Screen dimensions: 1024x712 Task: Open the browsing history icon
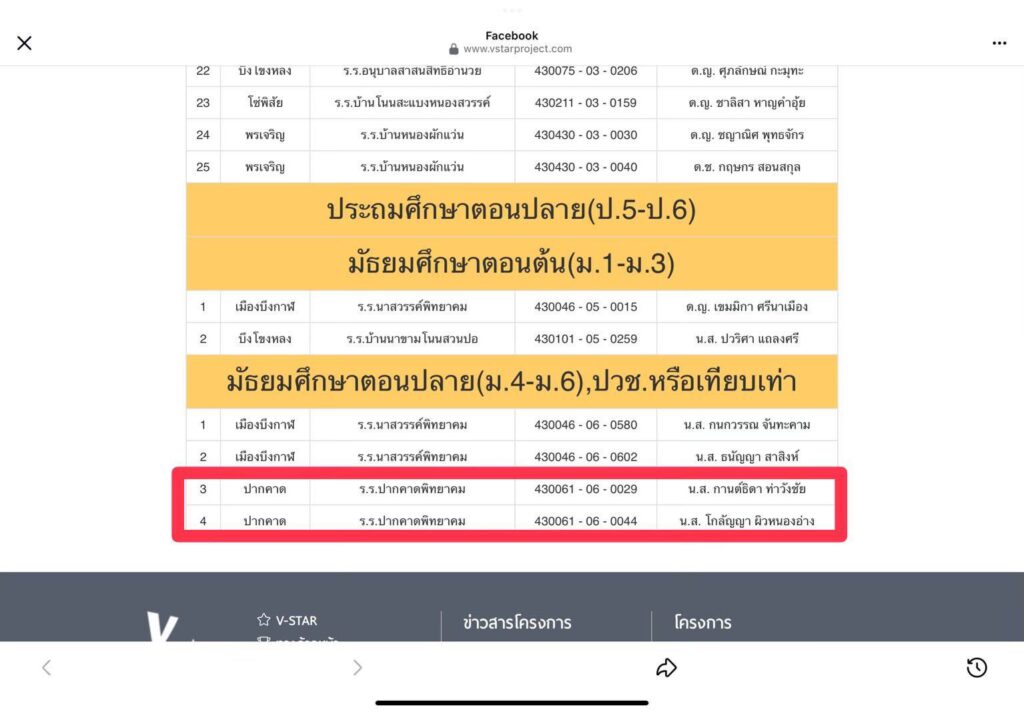(x=977, y=668)
